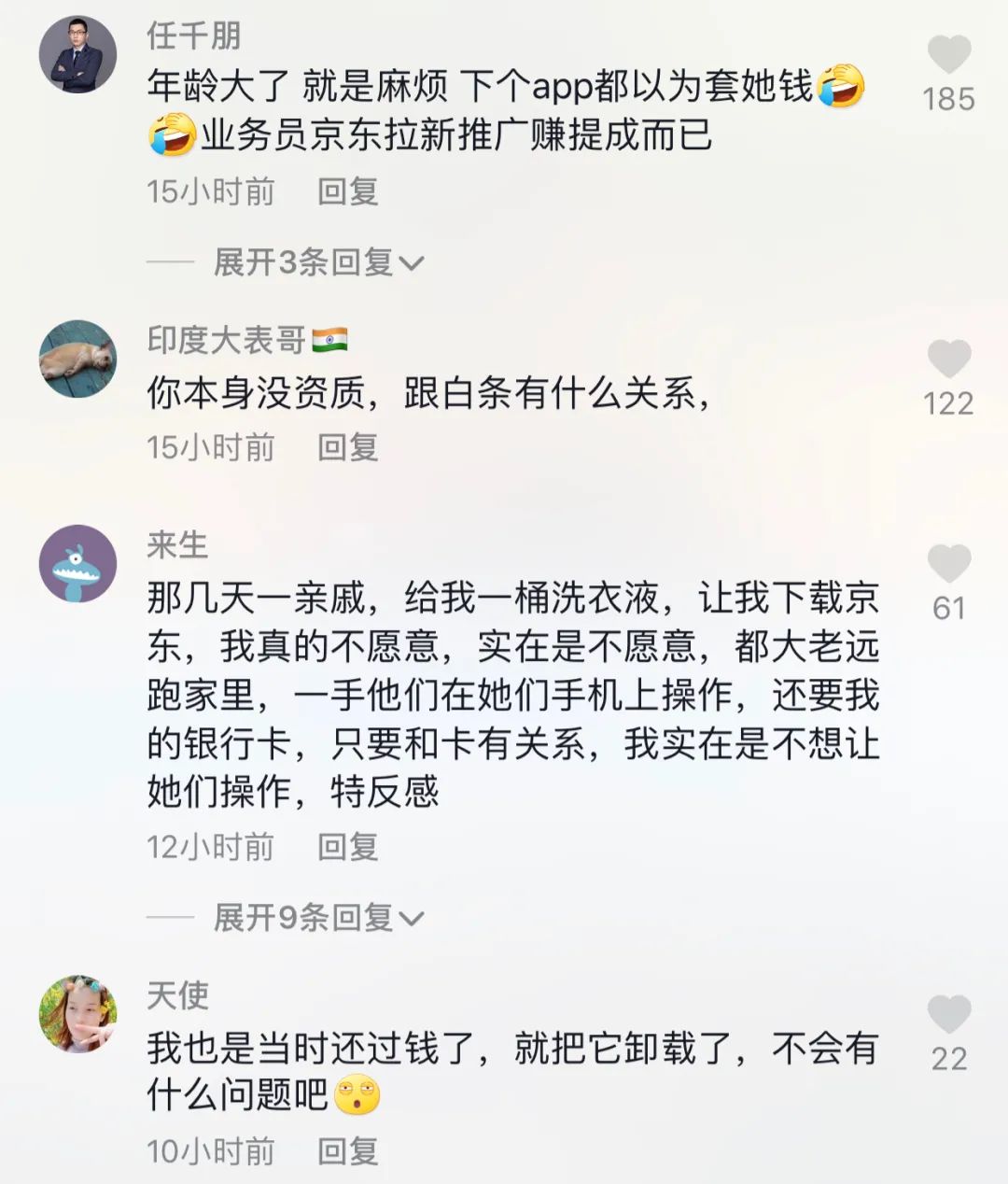Like 印度大表哥's comment
The image size is (1008, 1184).
[x=948, y=359]
